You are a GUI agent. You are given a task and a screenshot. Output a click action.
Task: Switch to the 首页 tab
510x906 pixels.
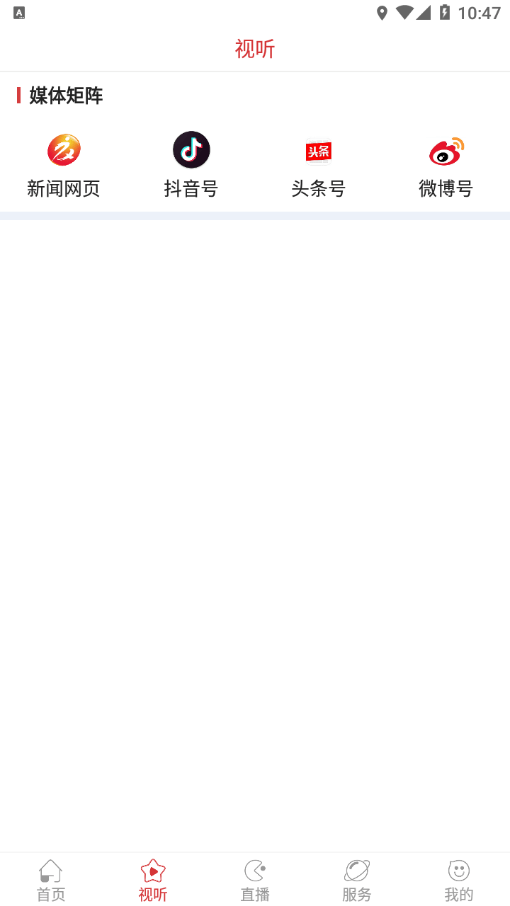(x=51, y=880)
